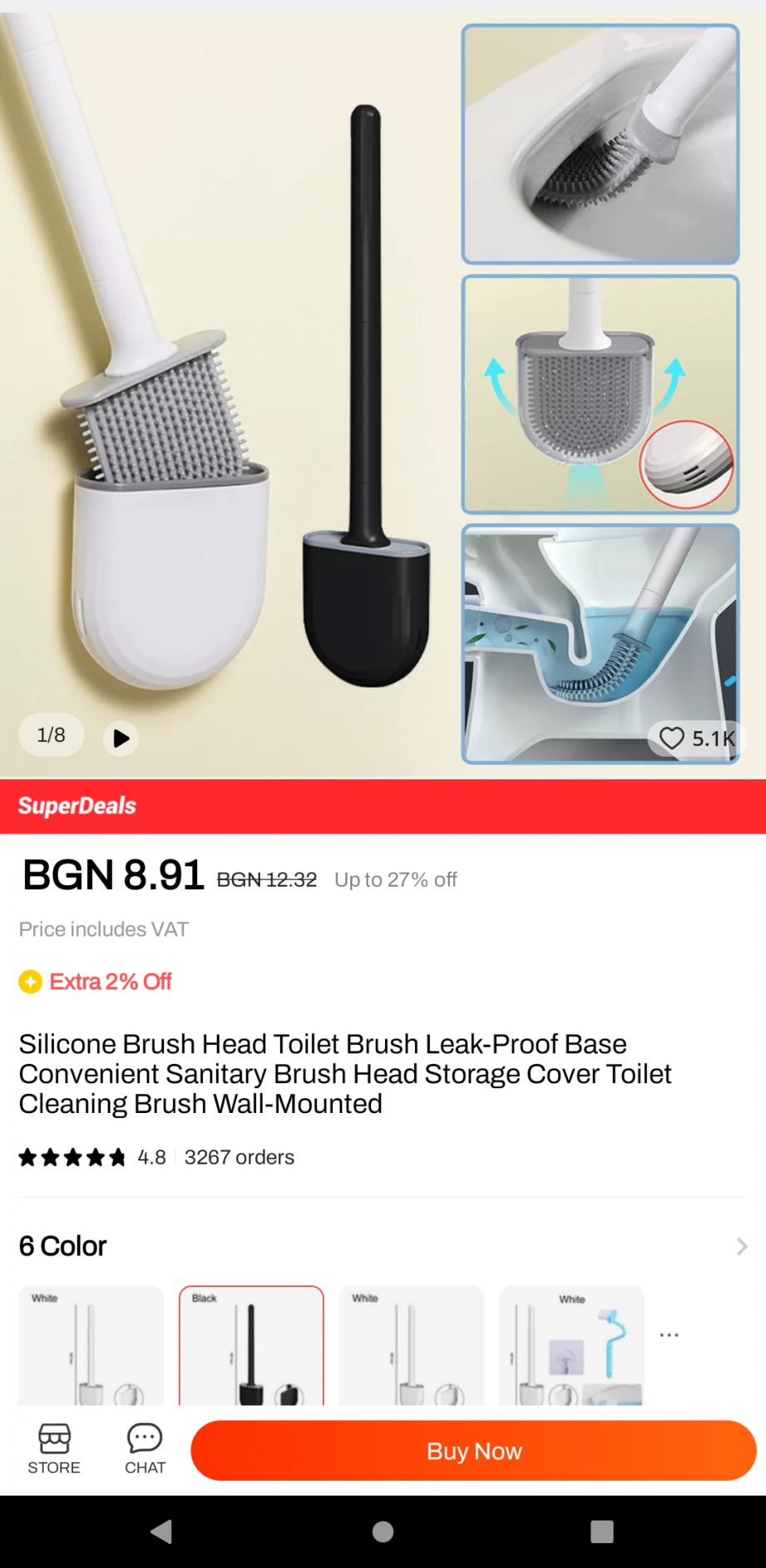The image size is (766, 1568).
Task: Return to the device home screen
Action: (383, 1531)
